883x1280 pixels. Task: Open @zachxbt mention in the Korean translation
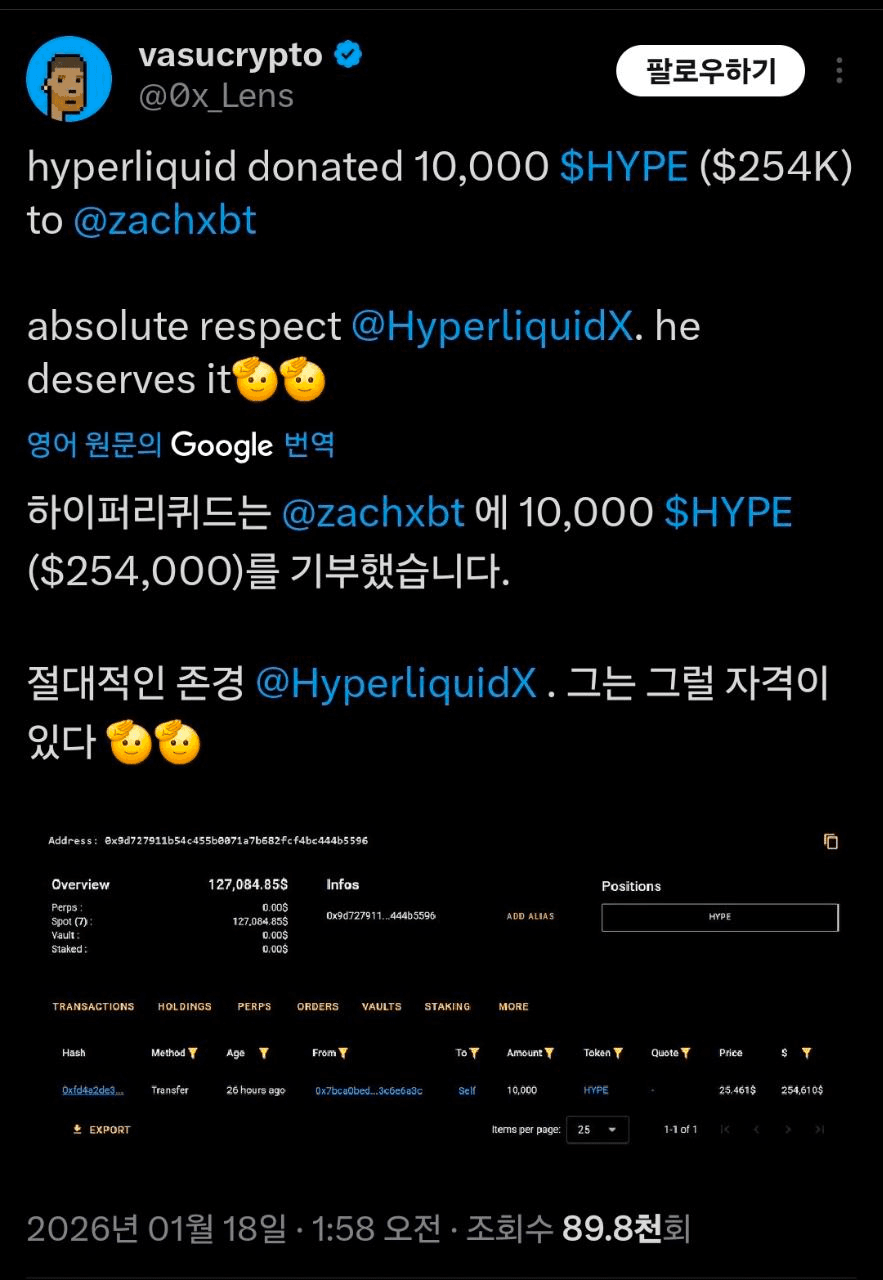373,513
